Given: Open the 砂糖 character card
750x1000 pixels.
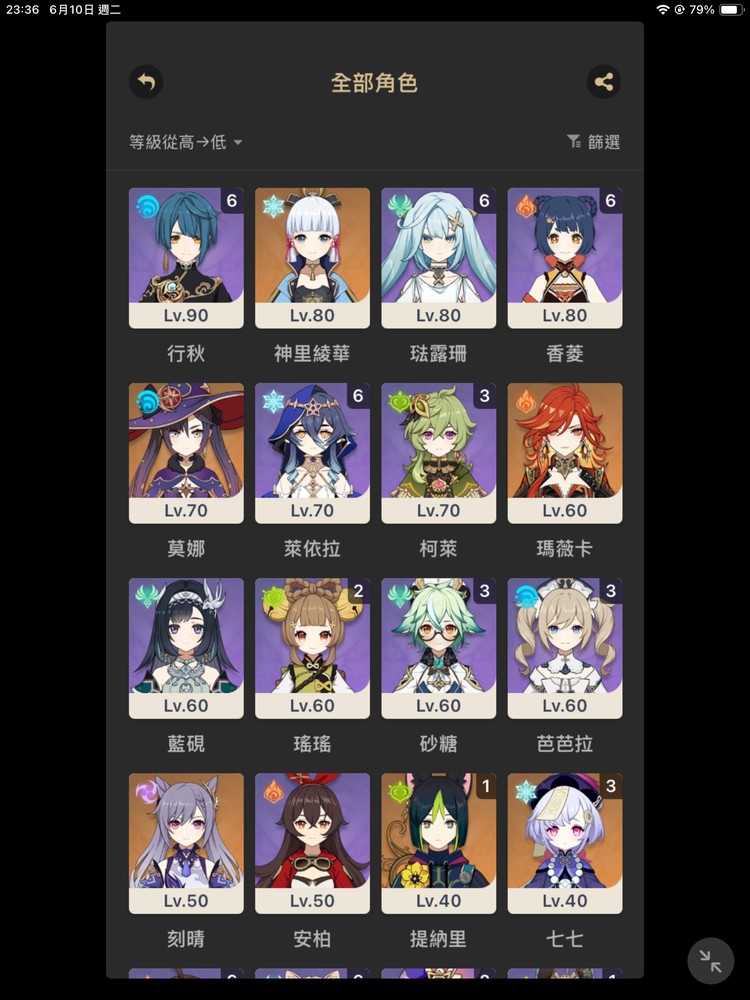Looking at the screenshot, I should 438,648.
